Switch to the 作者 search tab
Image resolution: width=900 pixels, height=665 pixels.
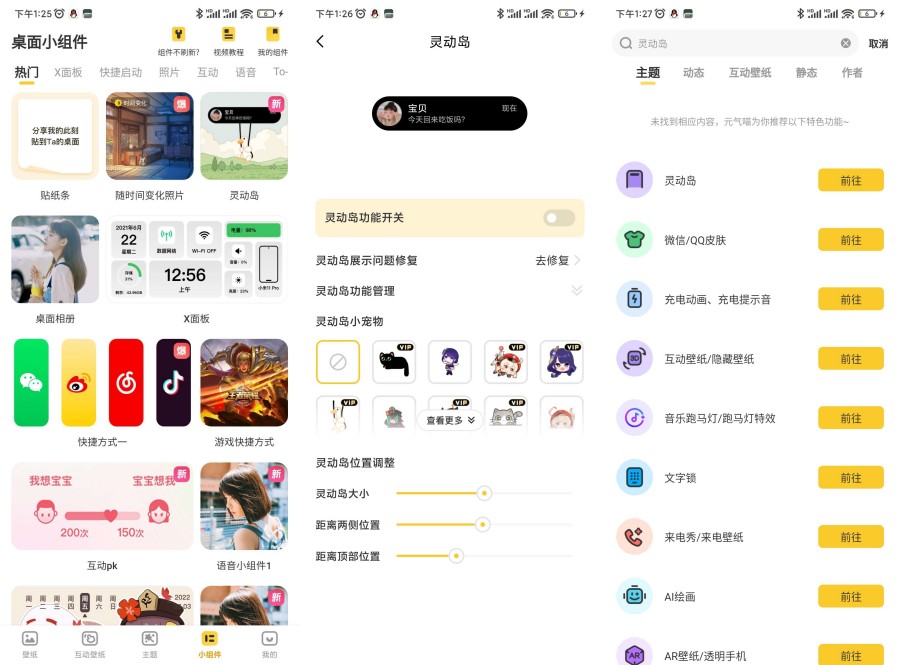click(852, 73)
